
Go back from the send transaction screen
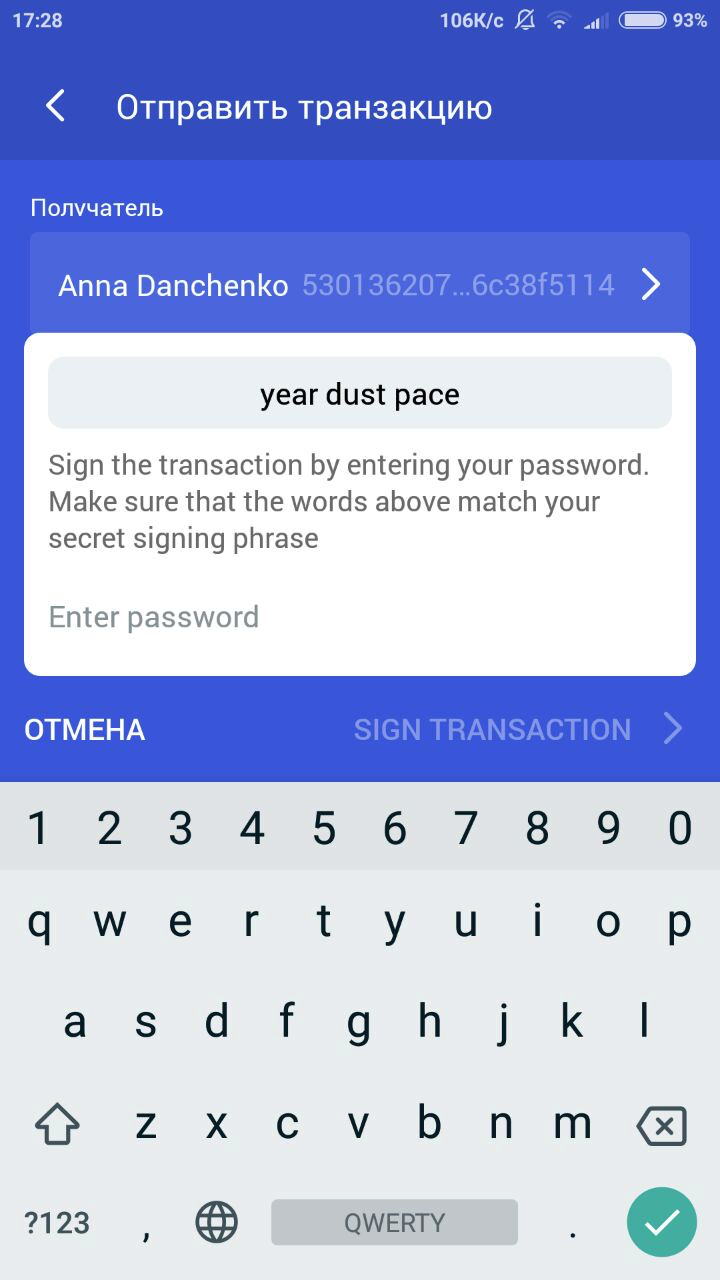(x=55, y=106)
